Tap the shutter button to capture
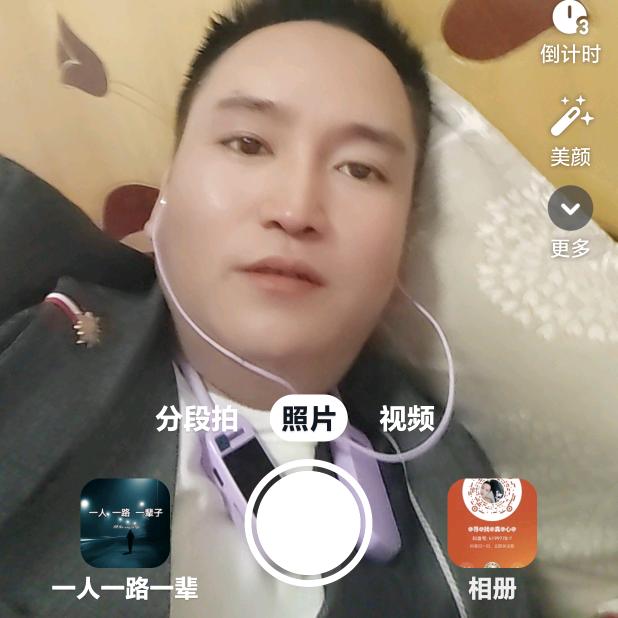 pos(308,520)
